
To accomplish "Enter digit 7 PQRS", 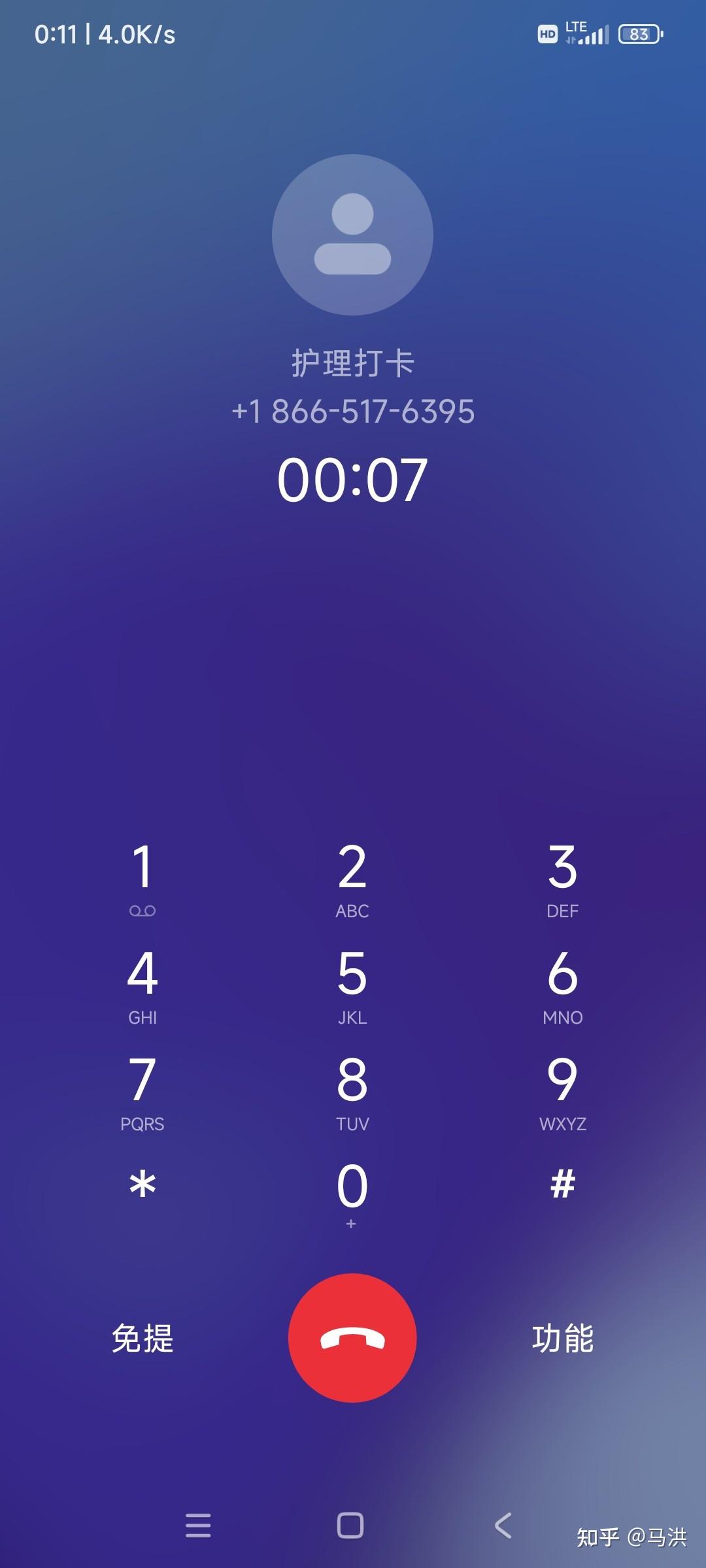I will pyautogui.click(x=143, y=1090).
